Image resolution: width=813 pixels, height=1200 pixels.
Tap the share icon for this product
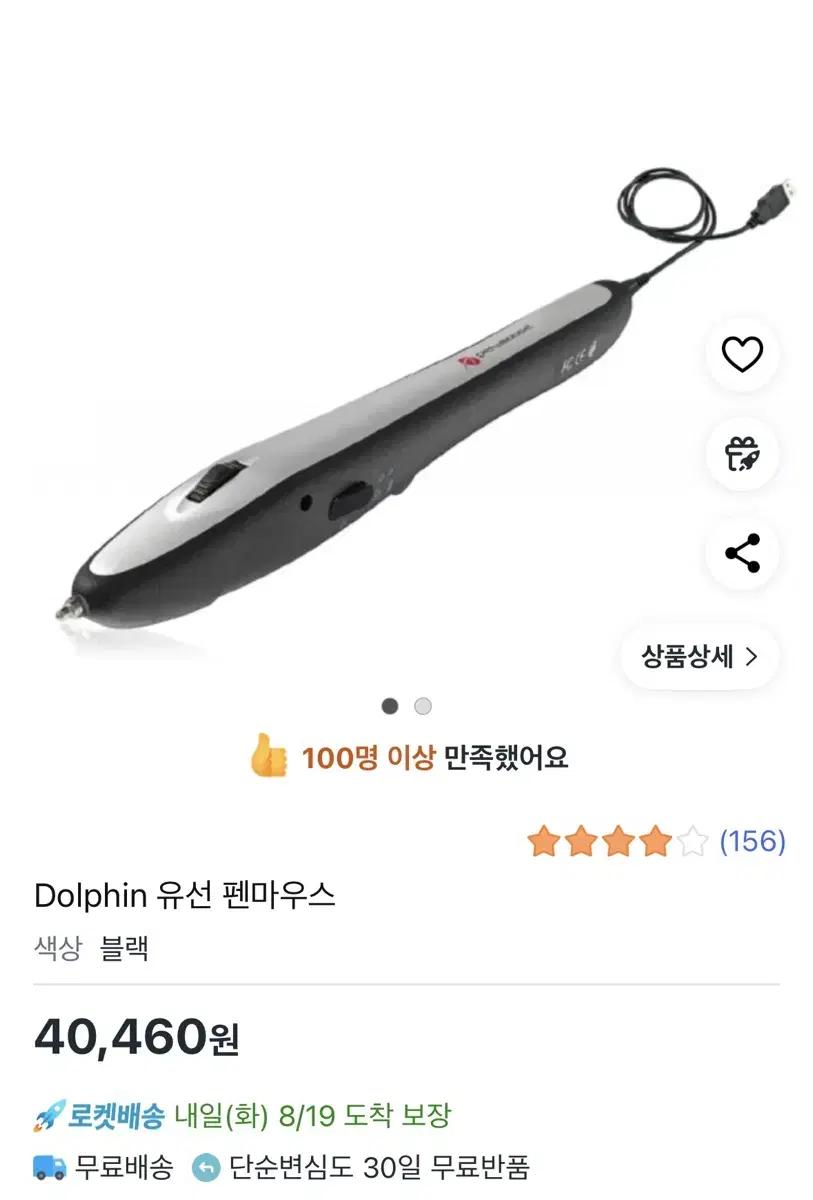pos(740,552)
